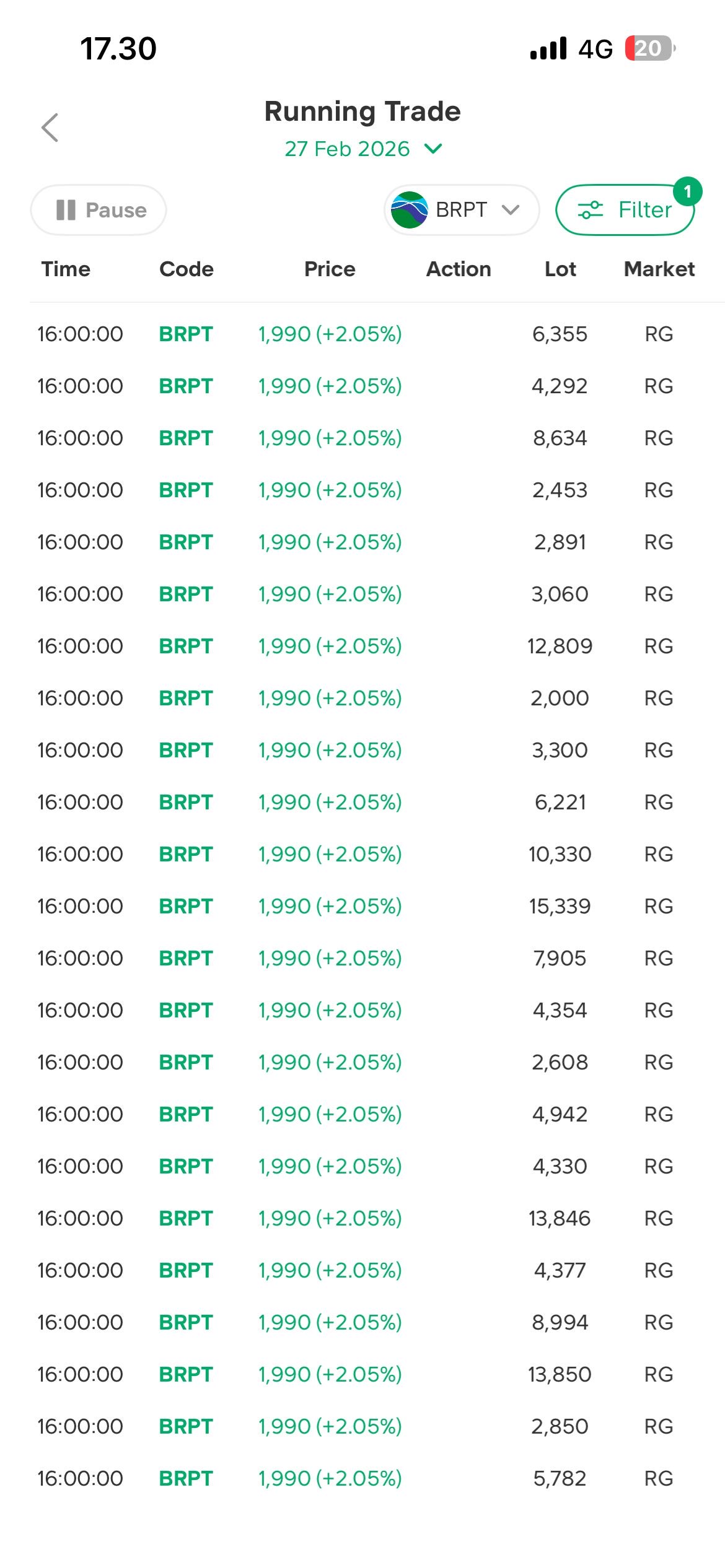Open the Filter options
Screen dimensions: 725x1568
point(624,210)
